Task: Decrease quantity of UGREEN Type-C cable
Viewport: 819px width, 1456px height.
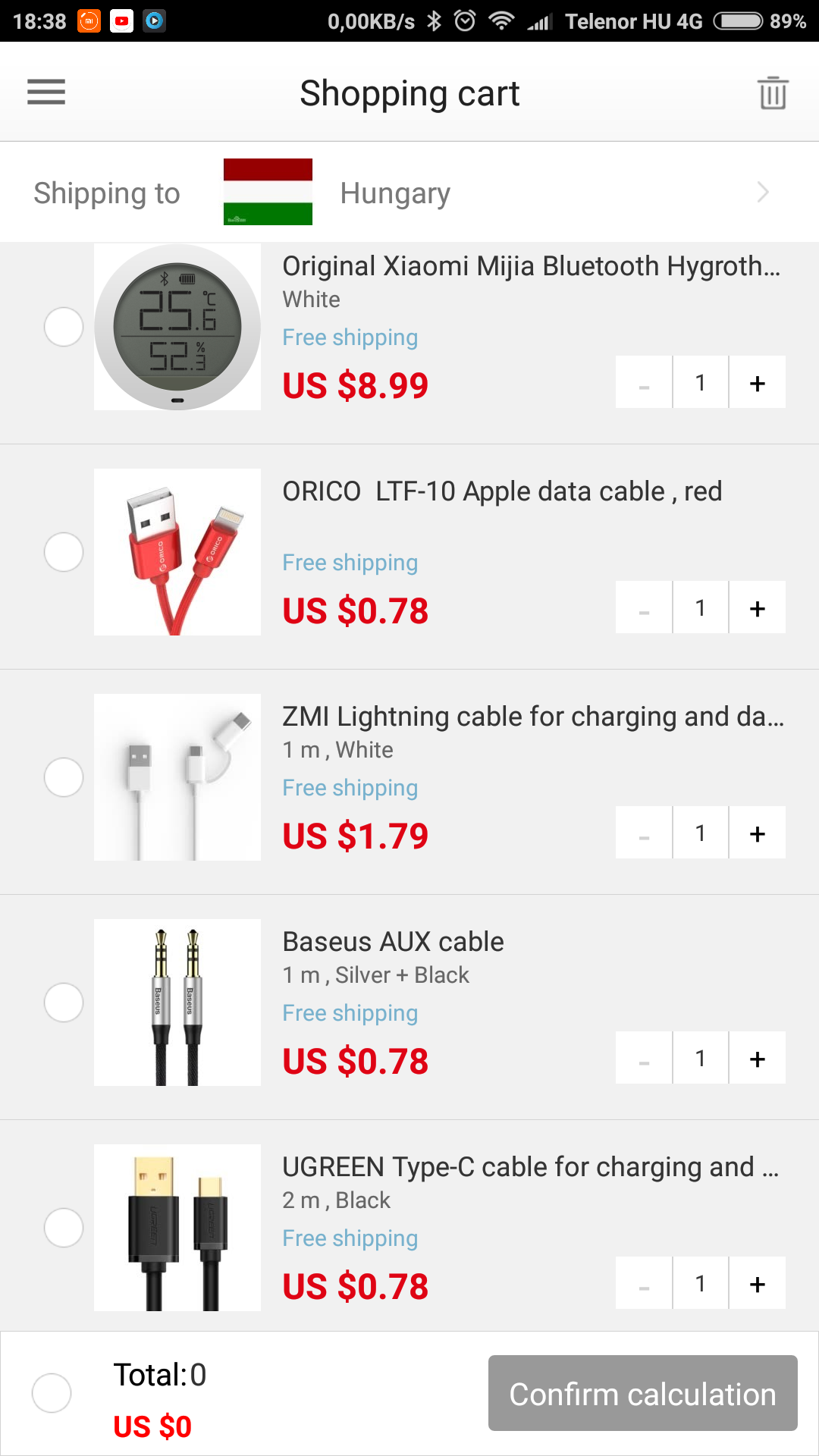Action: pos(644,1284)
